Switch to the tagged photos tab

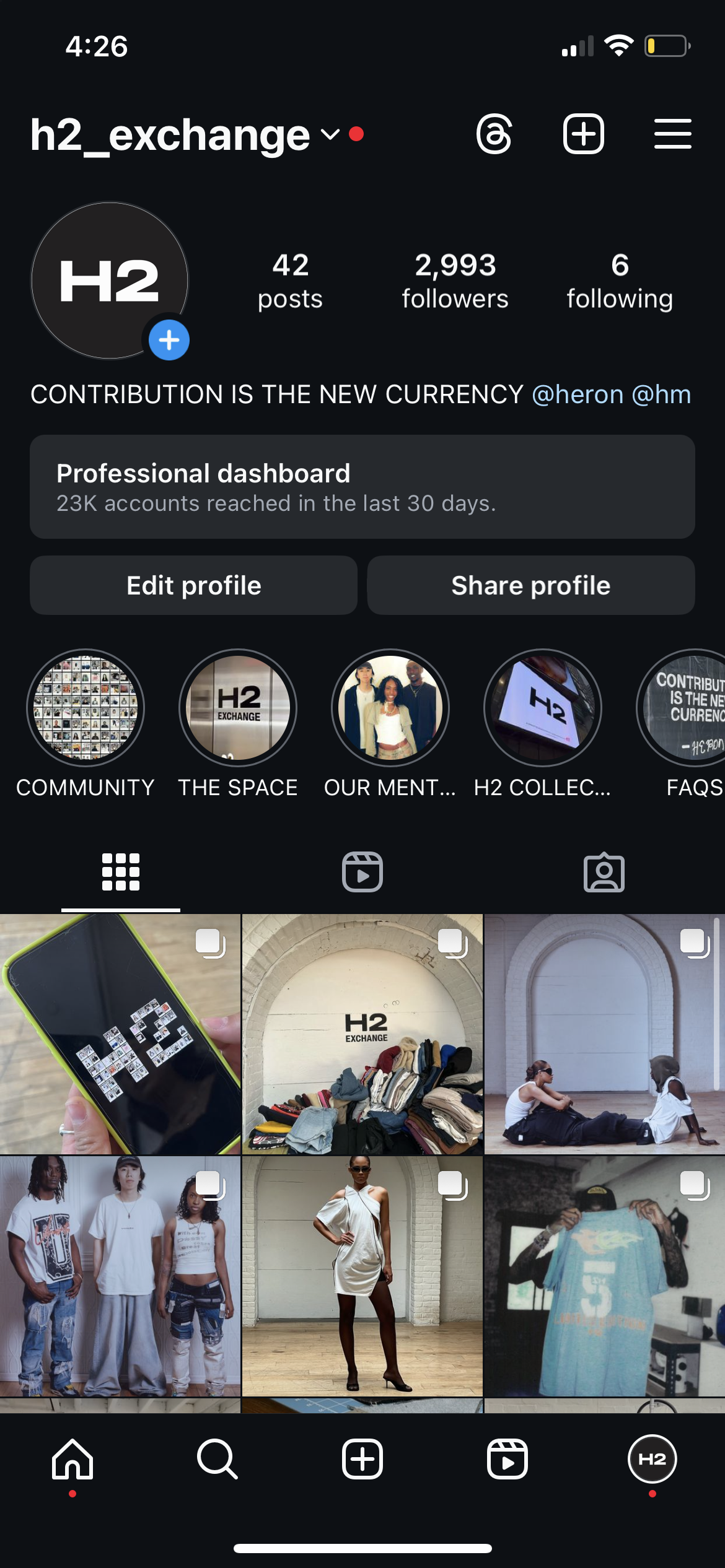coord(604,872)
